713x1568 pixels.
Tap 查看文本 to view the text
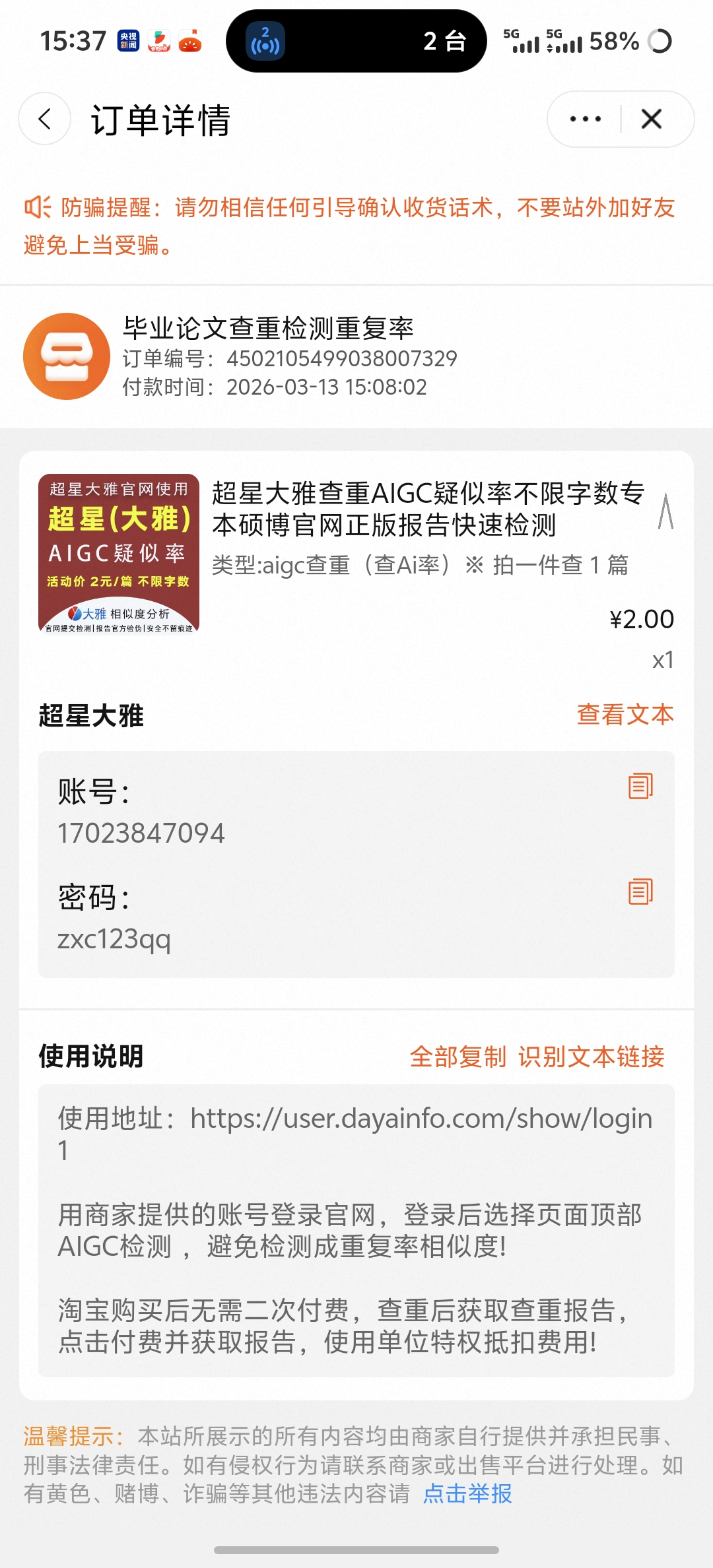coord(625,715)
